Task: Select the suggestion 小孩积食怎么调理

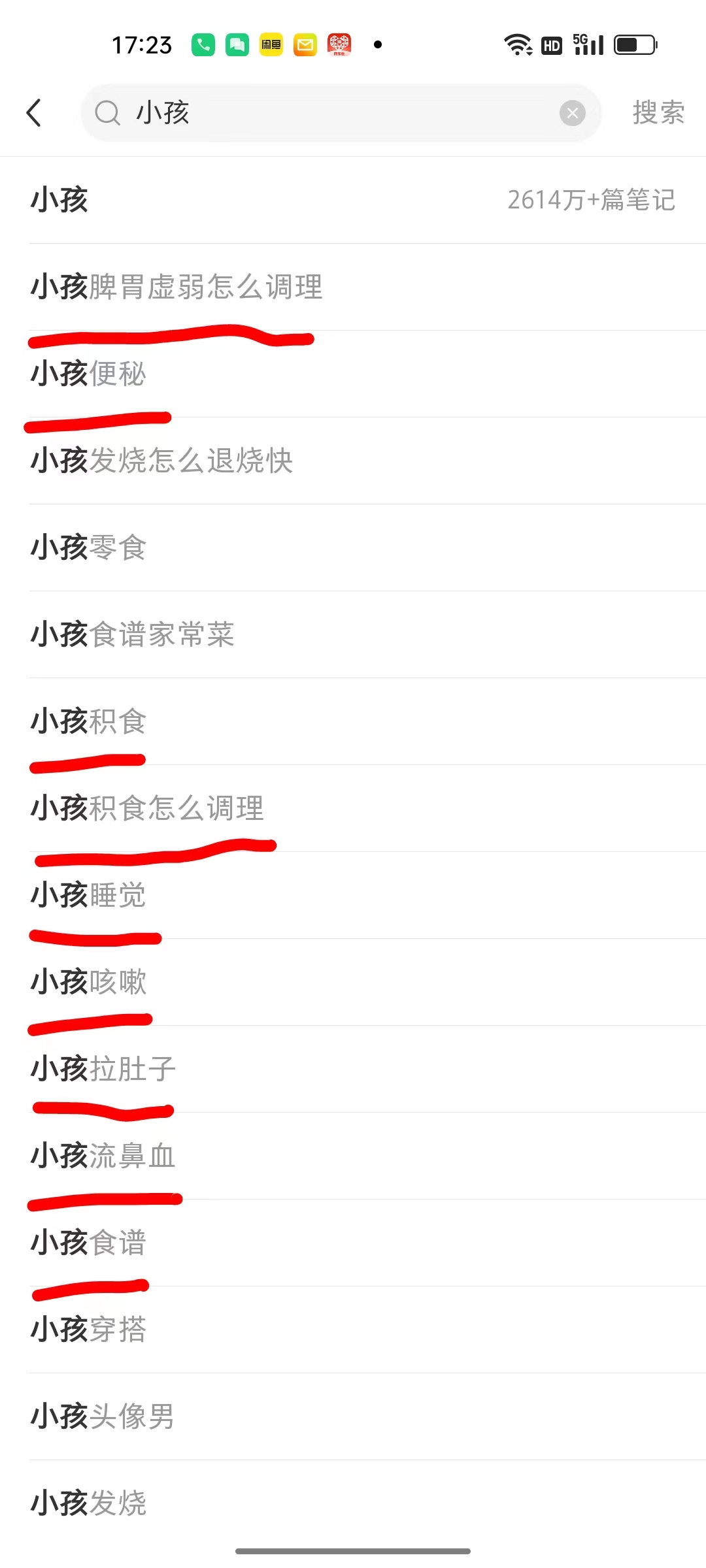Action: [353, 808]
